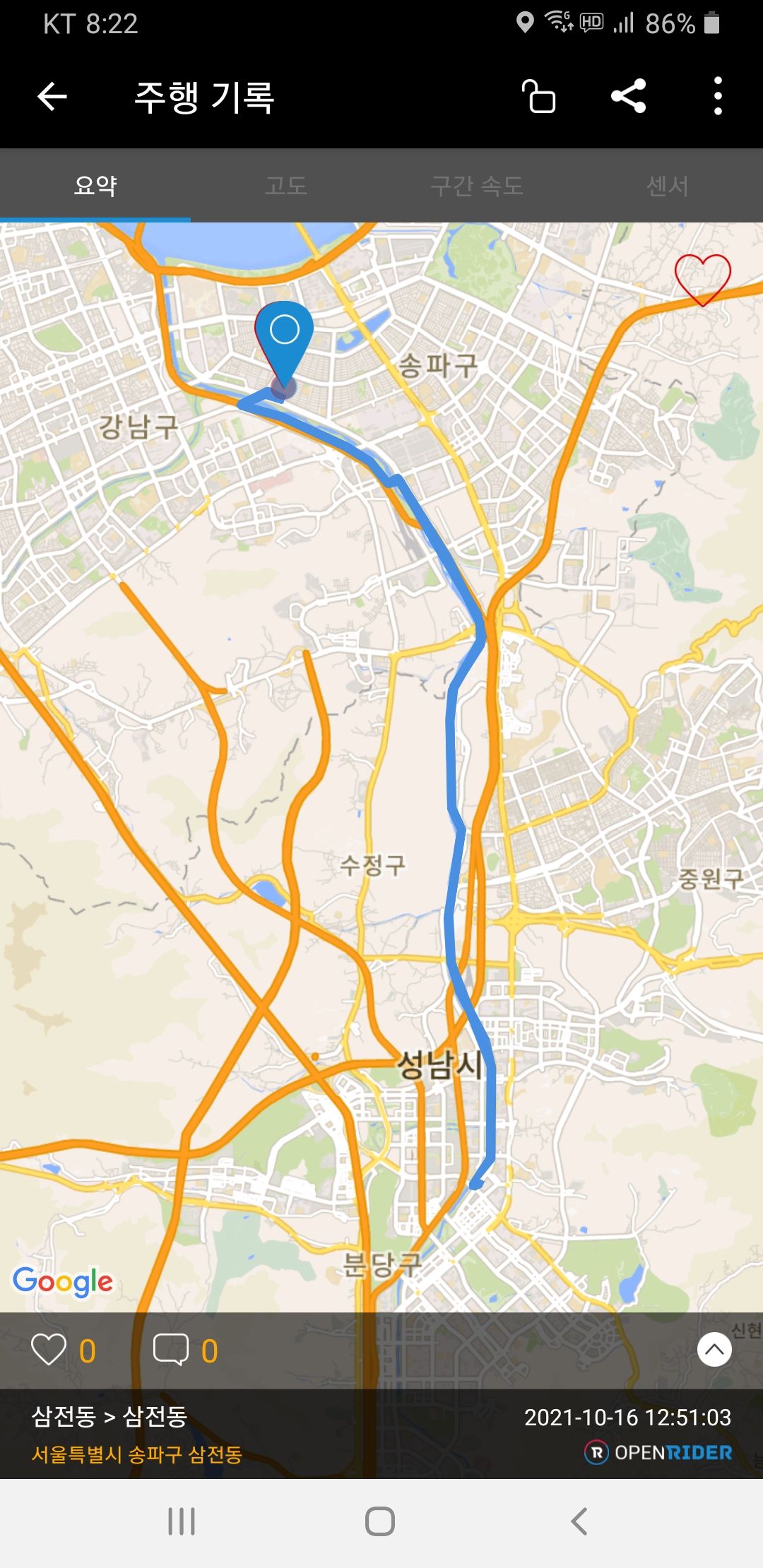Screen dimensions: 763x1568
Task: Switch to the 구간 속도 tab
Action: [477, 186]
